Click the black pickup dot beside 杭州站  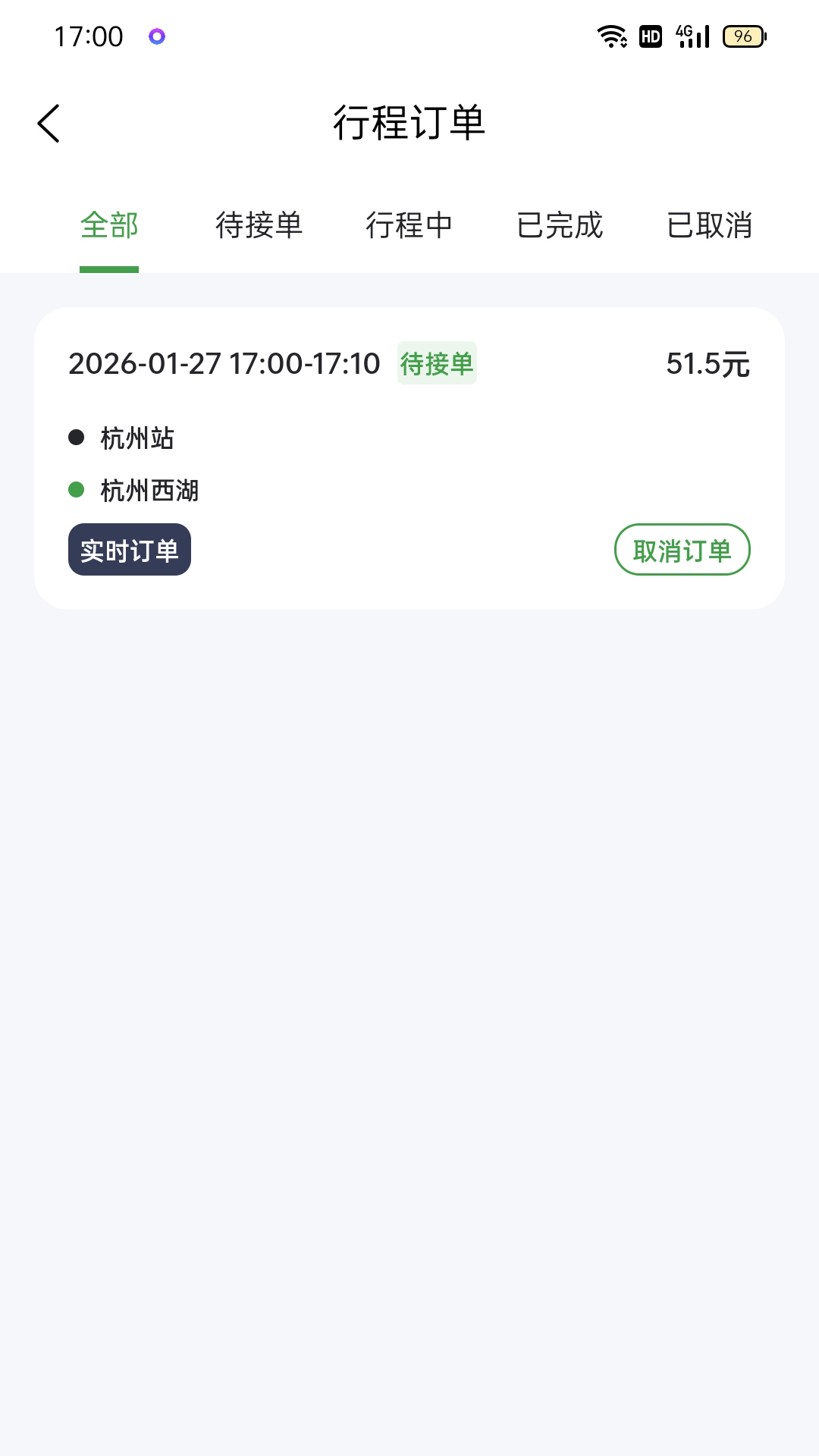click(x=75, y=438)
